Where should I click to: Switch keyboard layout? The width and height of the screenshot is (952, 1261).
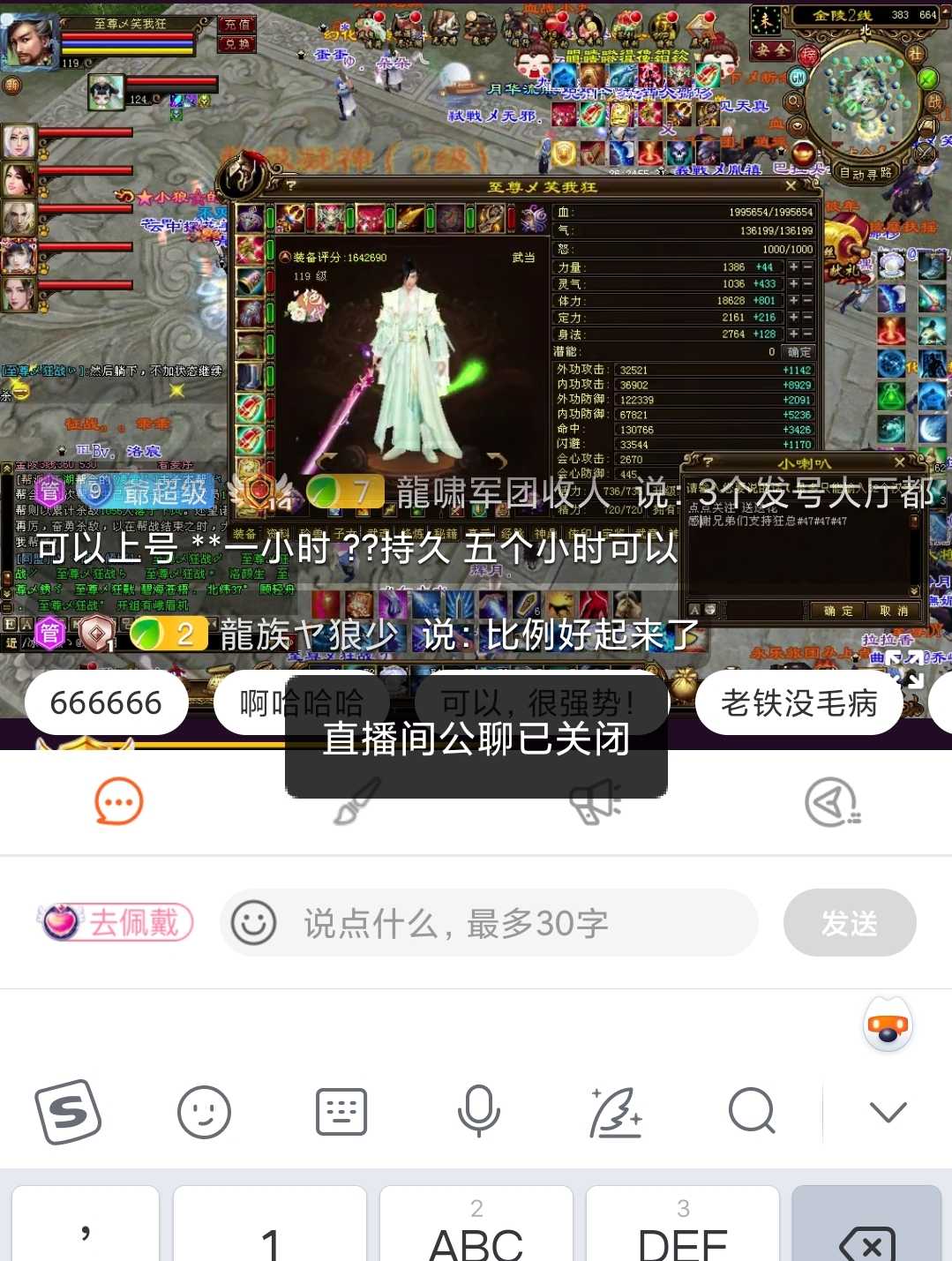coord(341,1112)
